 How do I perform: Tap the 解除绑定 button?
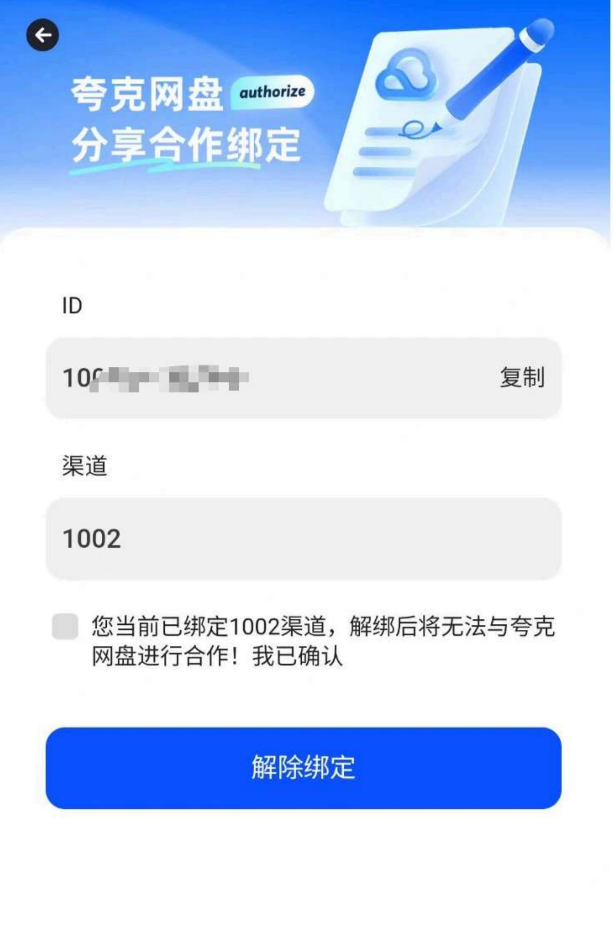pyautogui.click(x=303, y=768)
